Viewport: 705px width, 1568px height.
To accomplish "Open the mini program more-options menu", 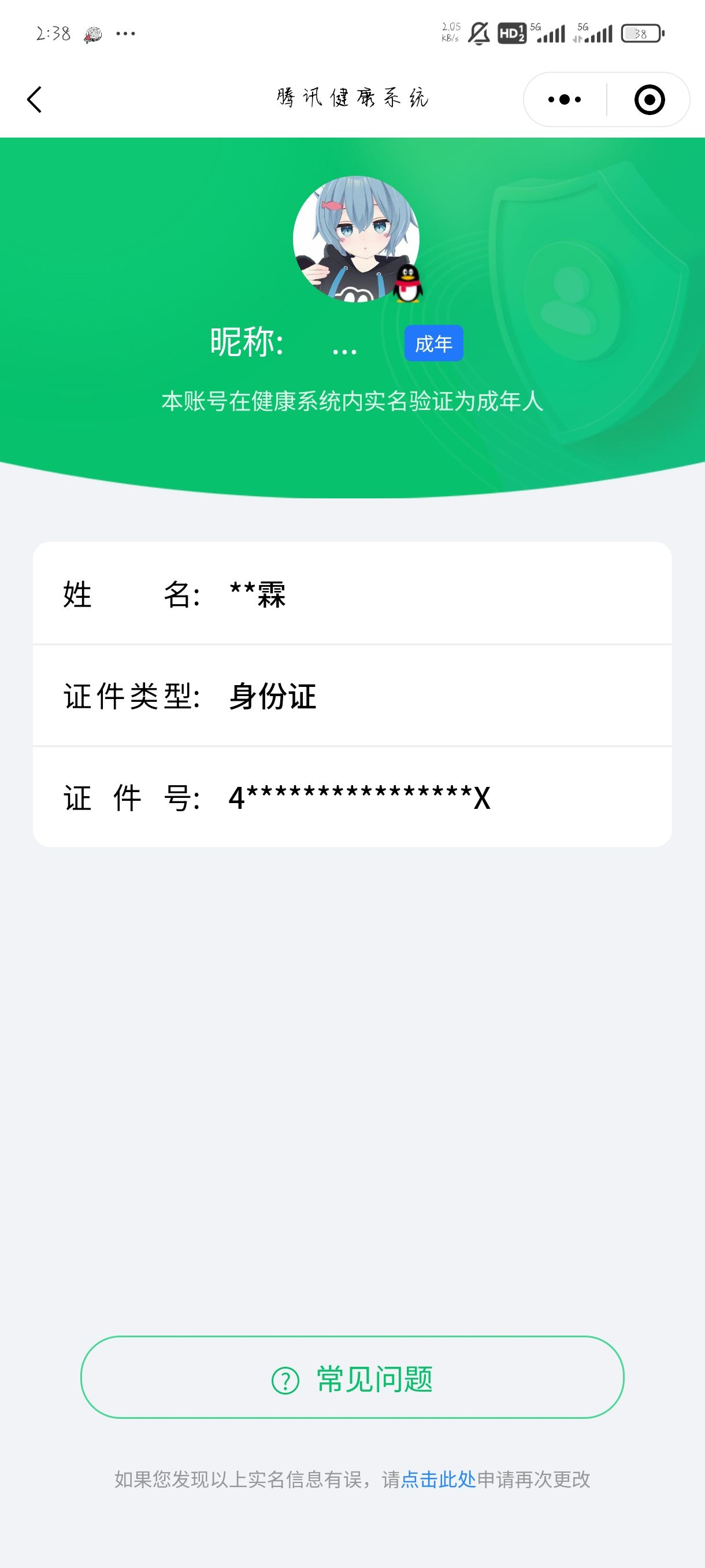I will tap(565, 99).
